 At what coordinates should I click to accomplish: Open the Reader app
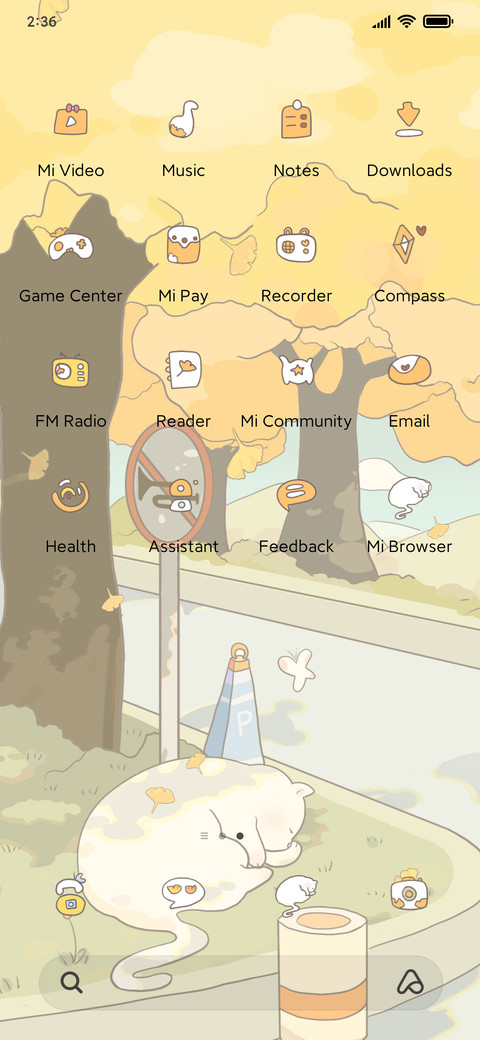[184, 370]
